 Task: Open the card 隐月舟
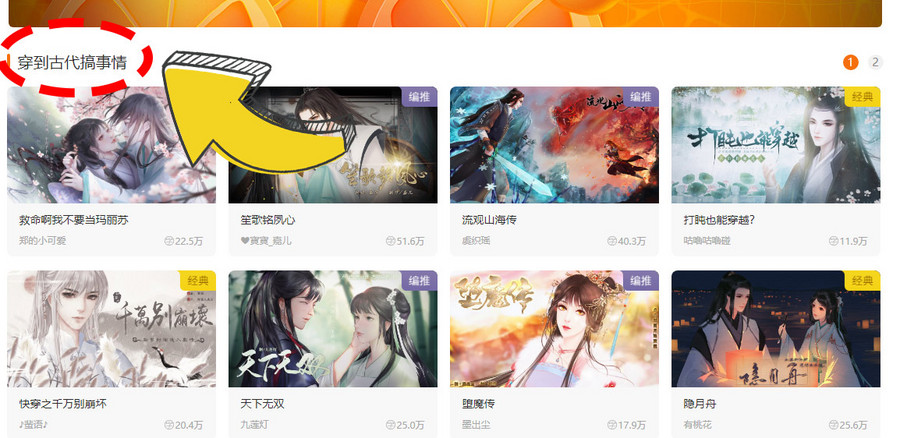(x=775, y=330)
